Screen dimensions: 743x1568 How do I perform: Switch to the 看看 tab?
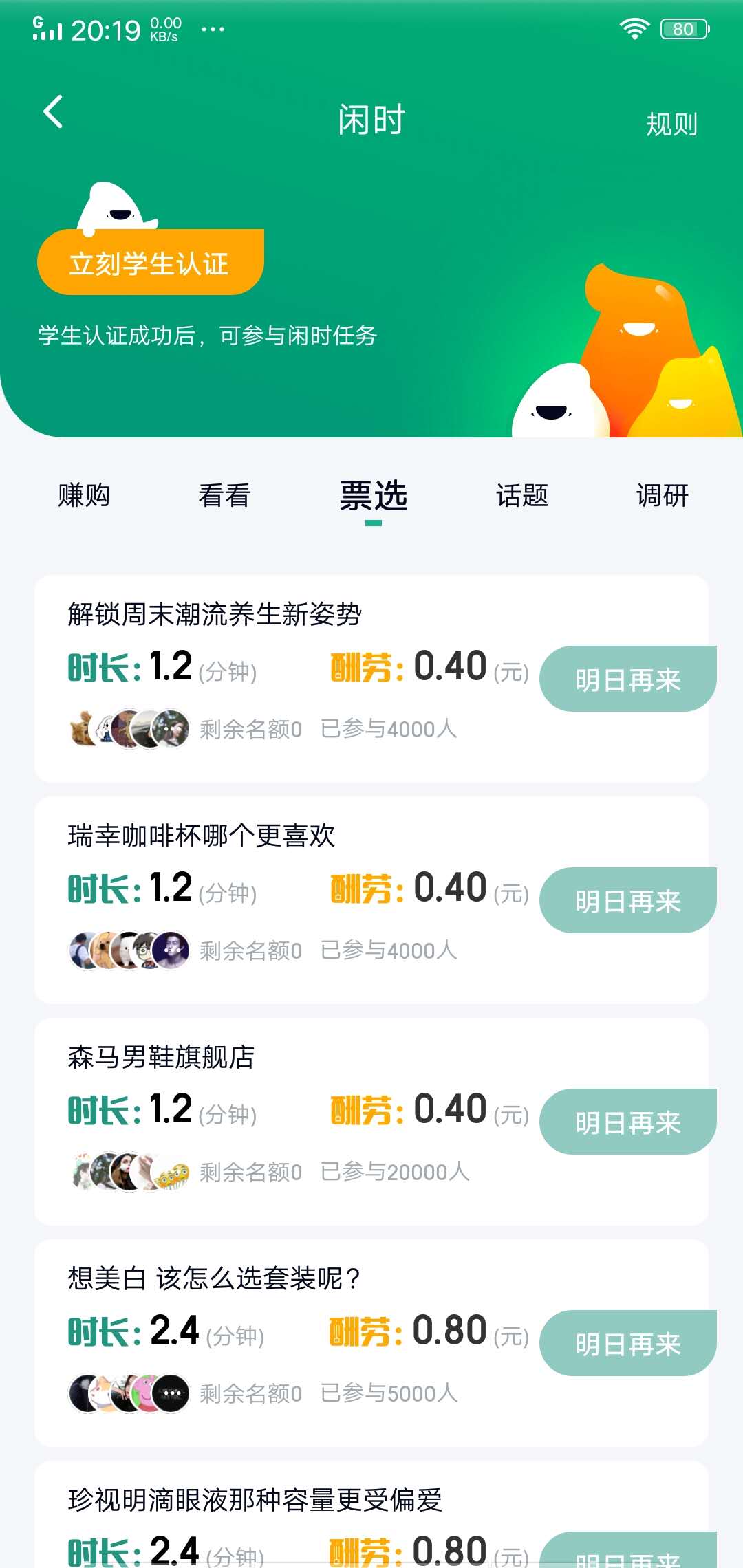tap(224, 495)
